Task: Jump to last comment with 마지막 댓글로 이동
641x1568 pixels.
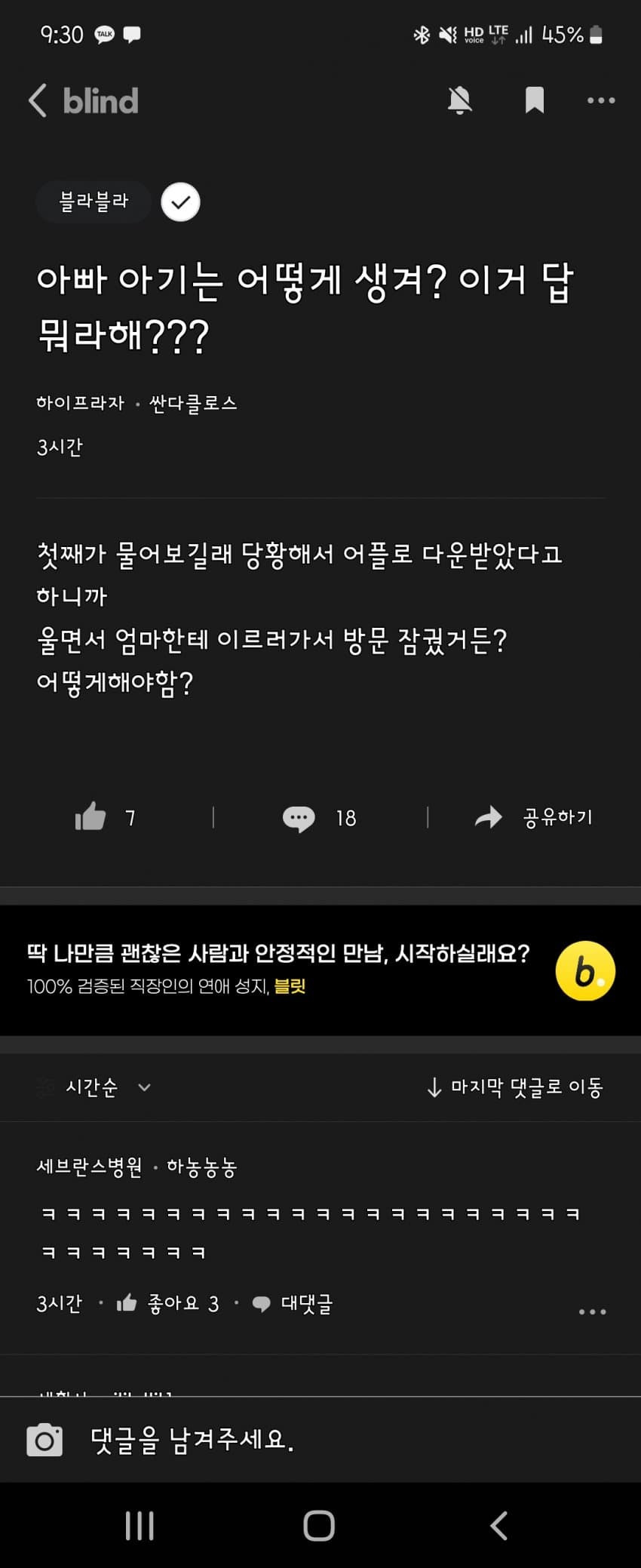Action: pyautogui.click(x=514, y=1087)
